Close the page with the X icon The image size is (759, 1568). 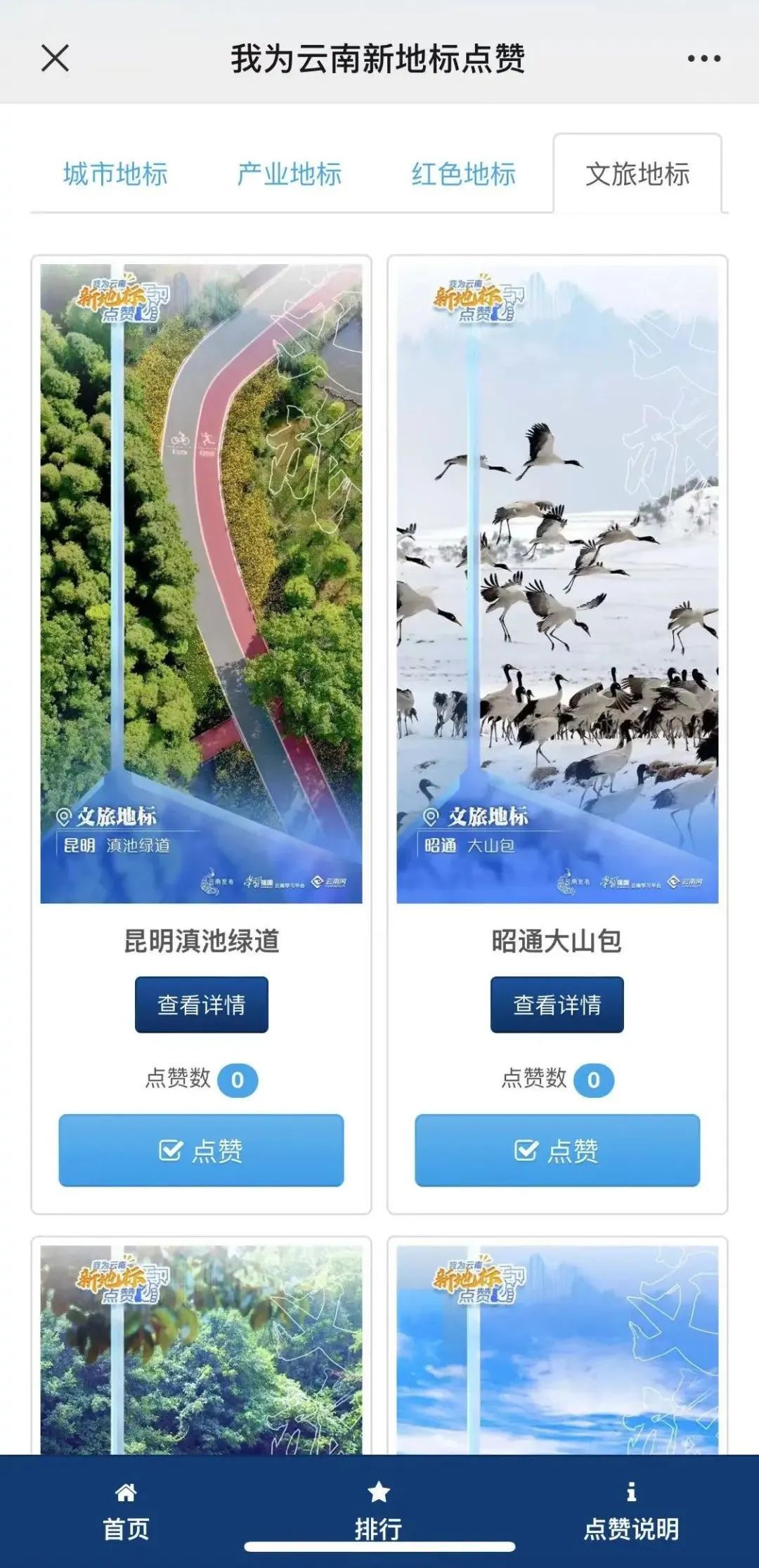[x=55, y=58]
